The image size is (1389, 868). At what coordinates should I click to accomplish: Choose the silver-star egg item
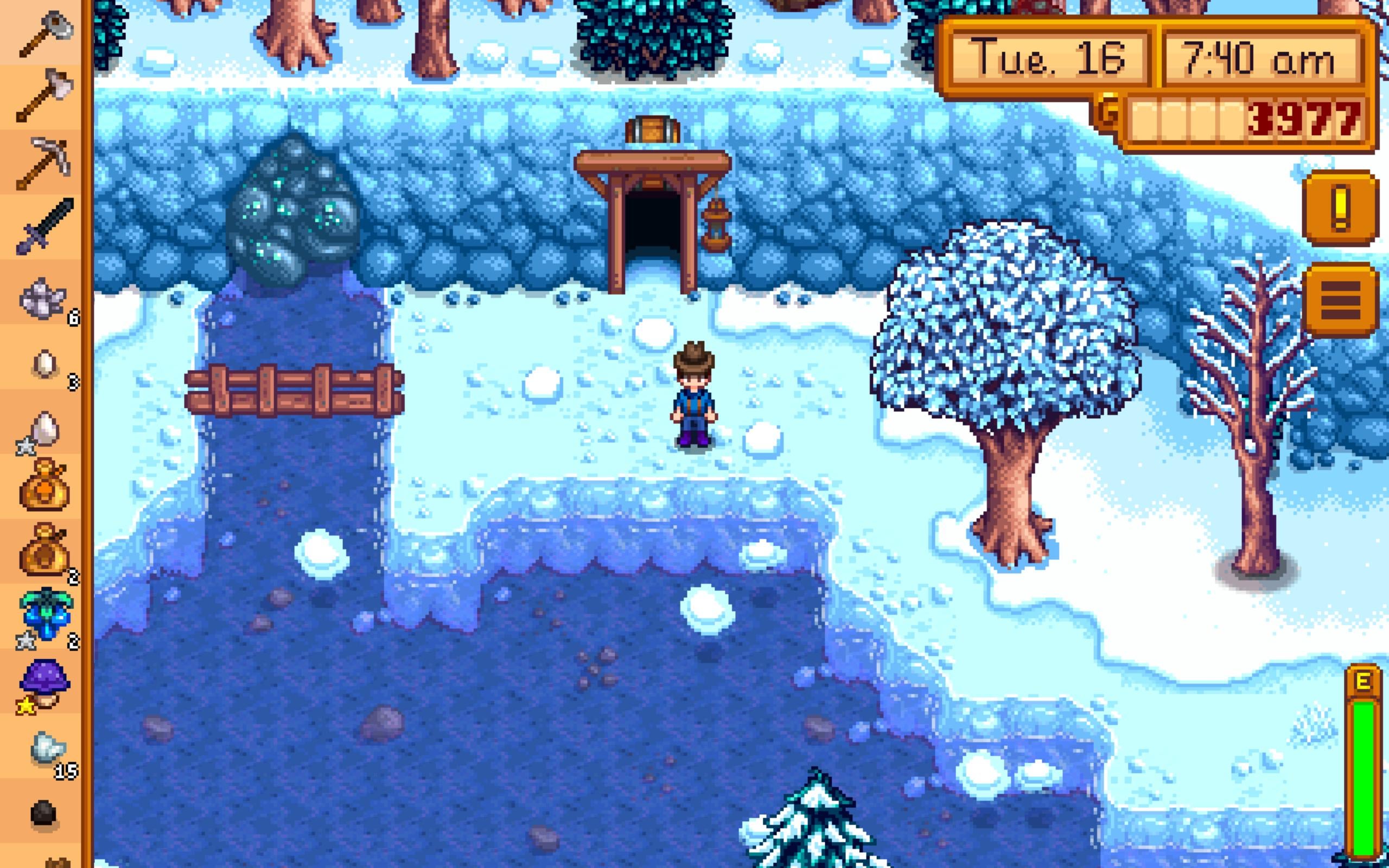(45, 430)
